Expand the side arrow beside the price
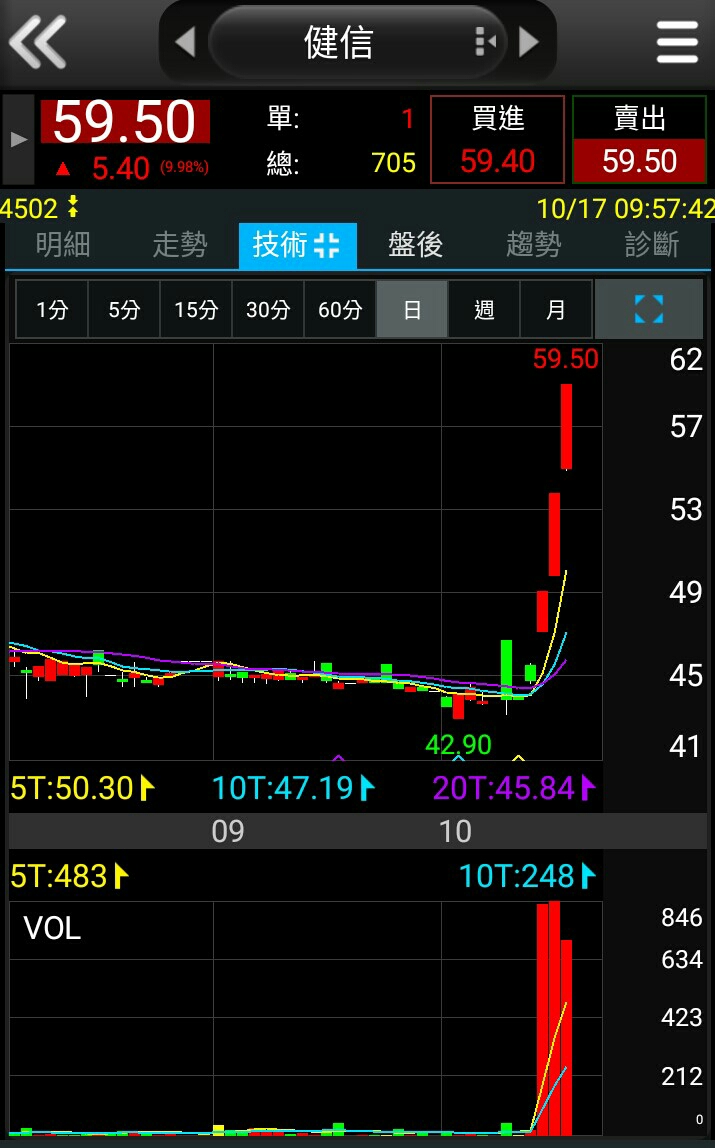 point(18,139)
